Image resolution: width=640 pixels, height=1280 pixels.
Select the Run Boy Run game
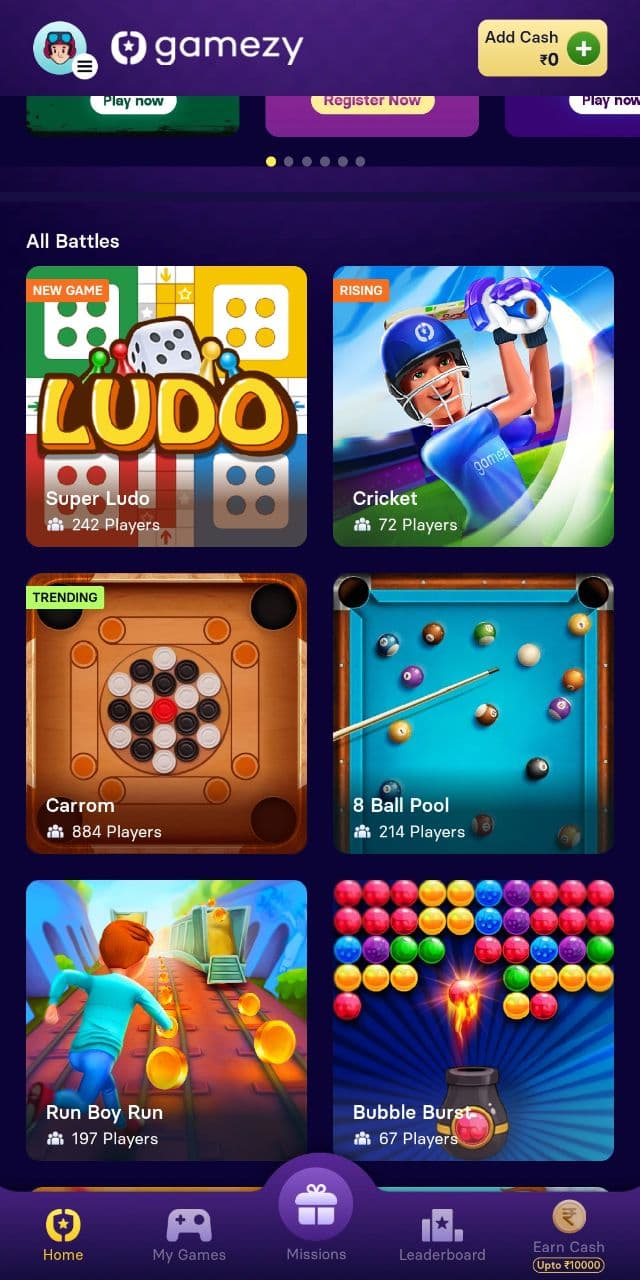coord(166,1020)
